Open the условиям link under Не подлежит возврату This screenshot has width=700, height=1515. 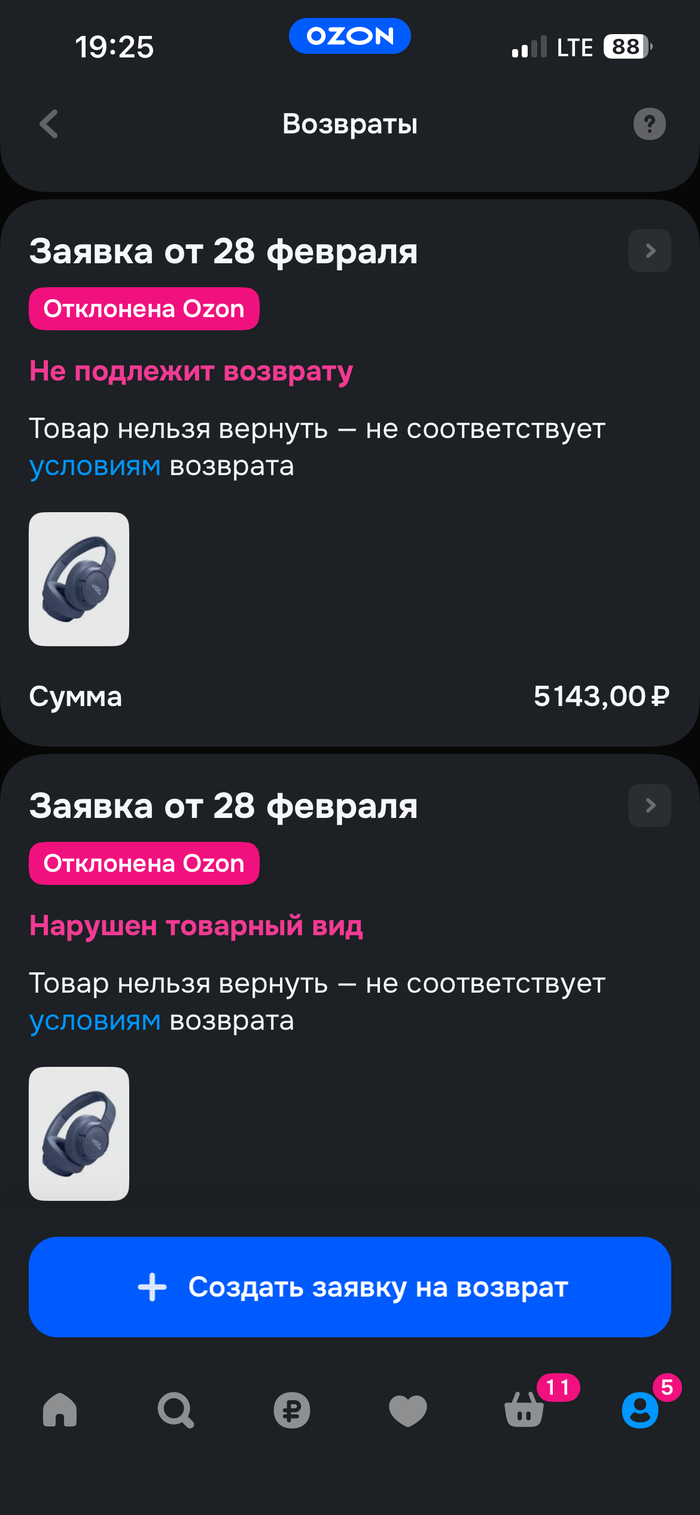tap(95, 467)
